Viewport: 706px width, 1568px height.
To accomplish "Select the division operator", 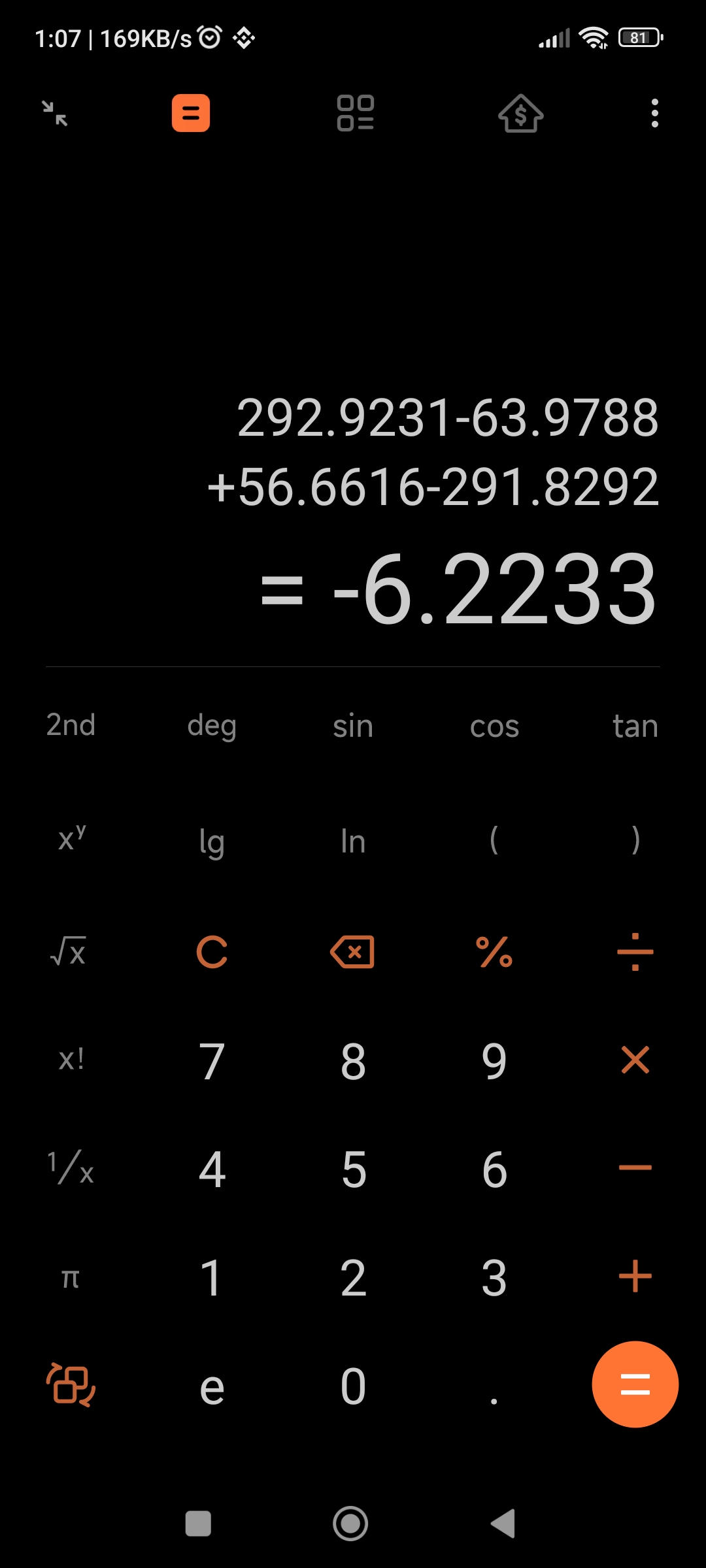I will coord(635,951).
